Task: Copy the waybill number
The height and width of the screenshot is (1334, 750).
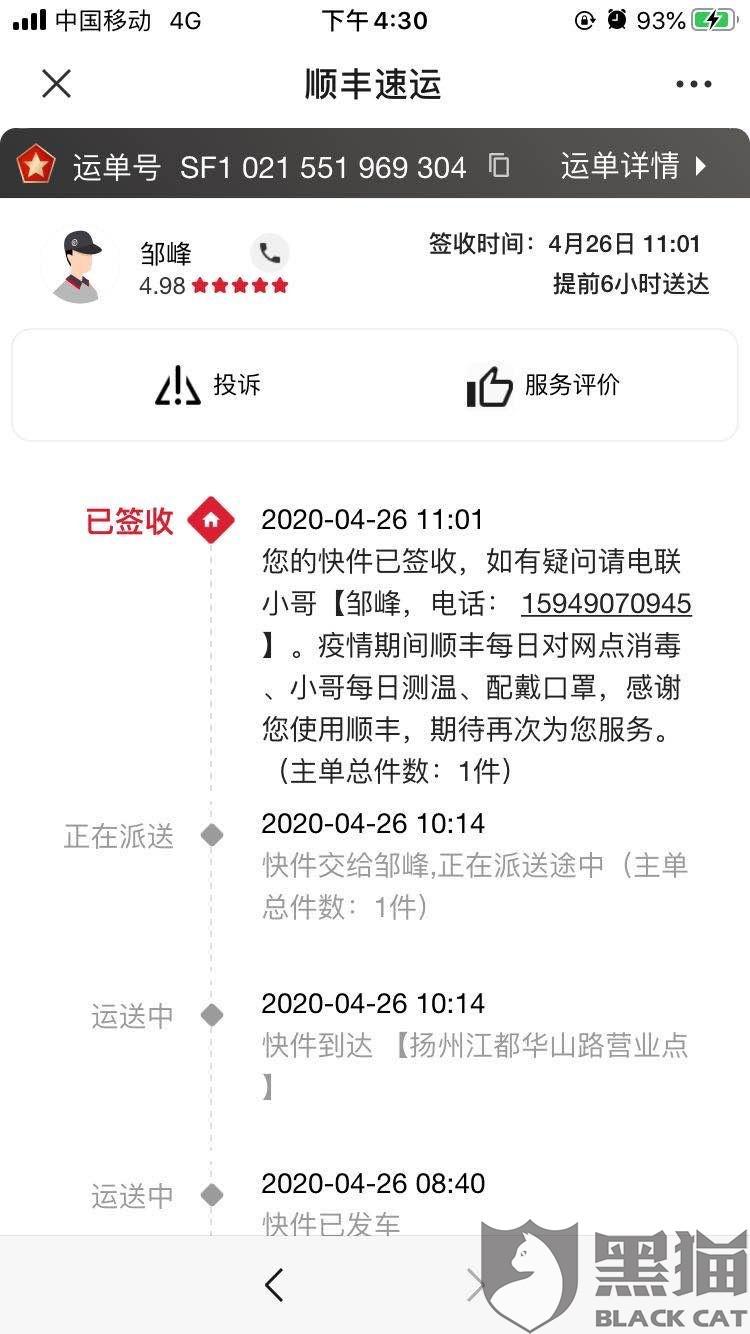Action: tap(499, 165)
